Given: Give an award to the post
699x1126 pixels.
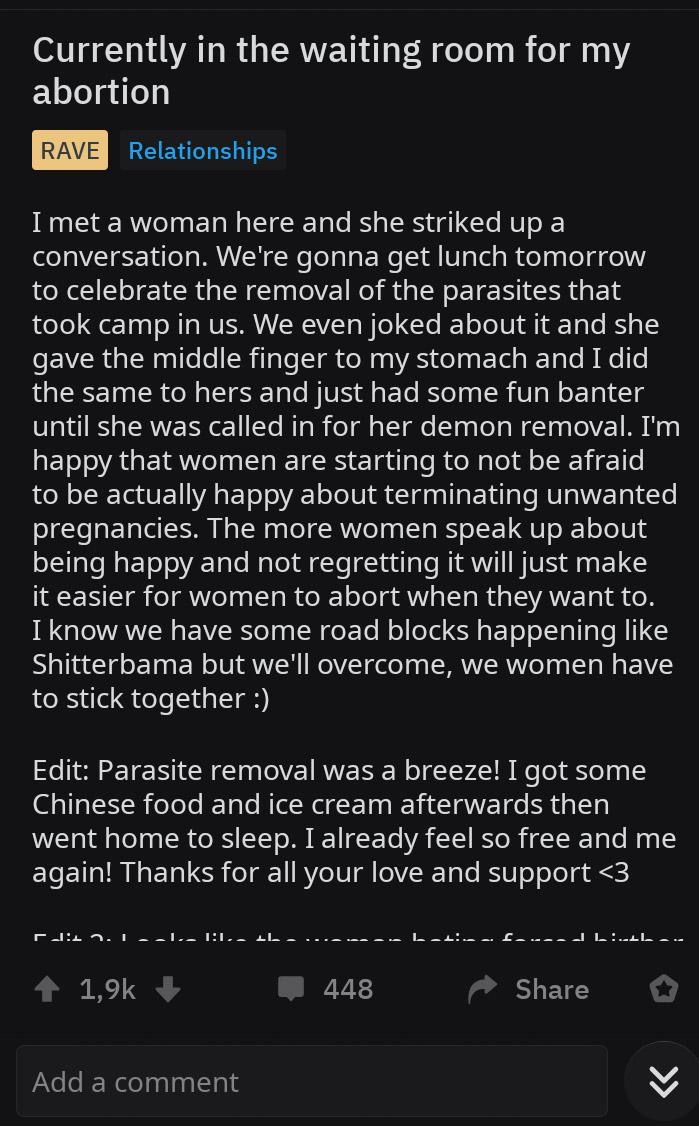Looking at the screenshot, I should pyautogui.click(x=664, y=989).
